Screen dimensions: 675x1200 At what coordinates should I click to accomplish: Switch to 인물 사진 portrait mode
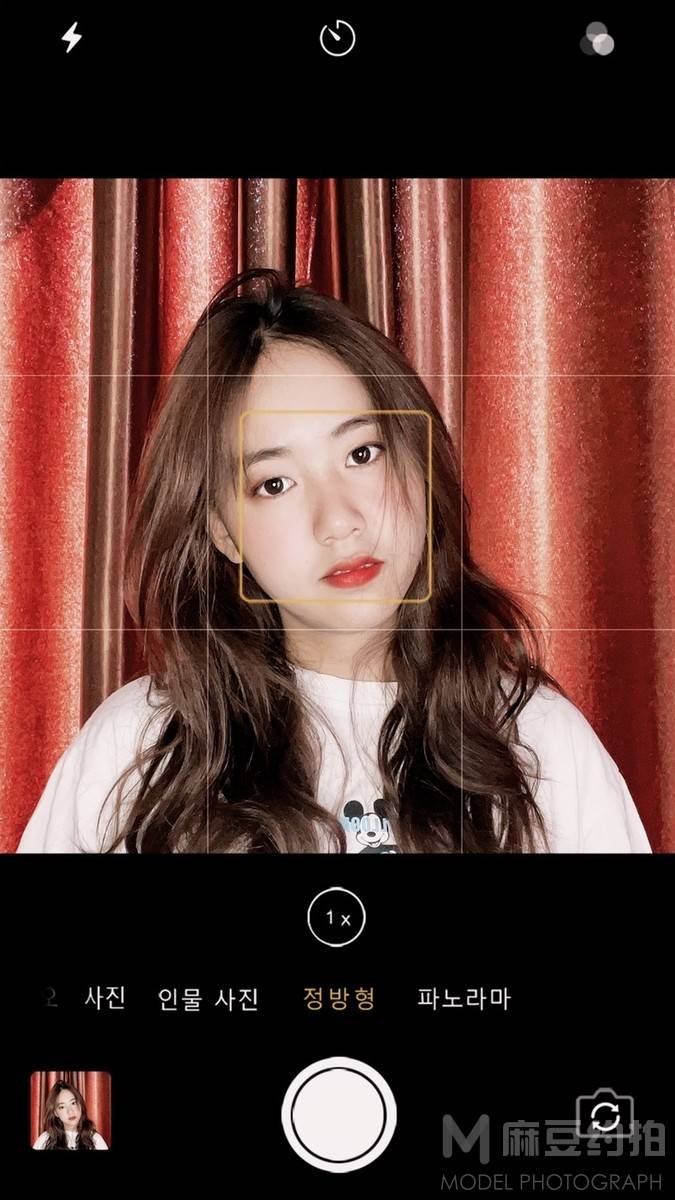pos(209,998)
